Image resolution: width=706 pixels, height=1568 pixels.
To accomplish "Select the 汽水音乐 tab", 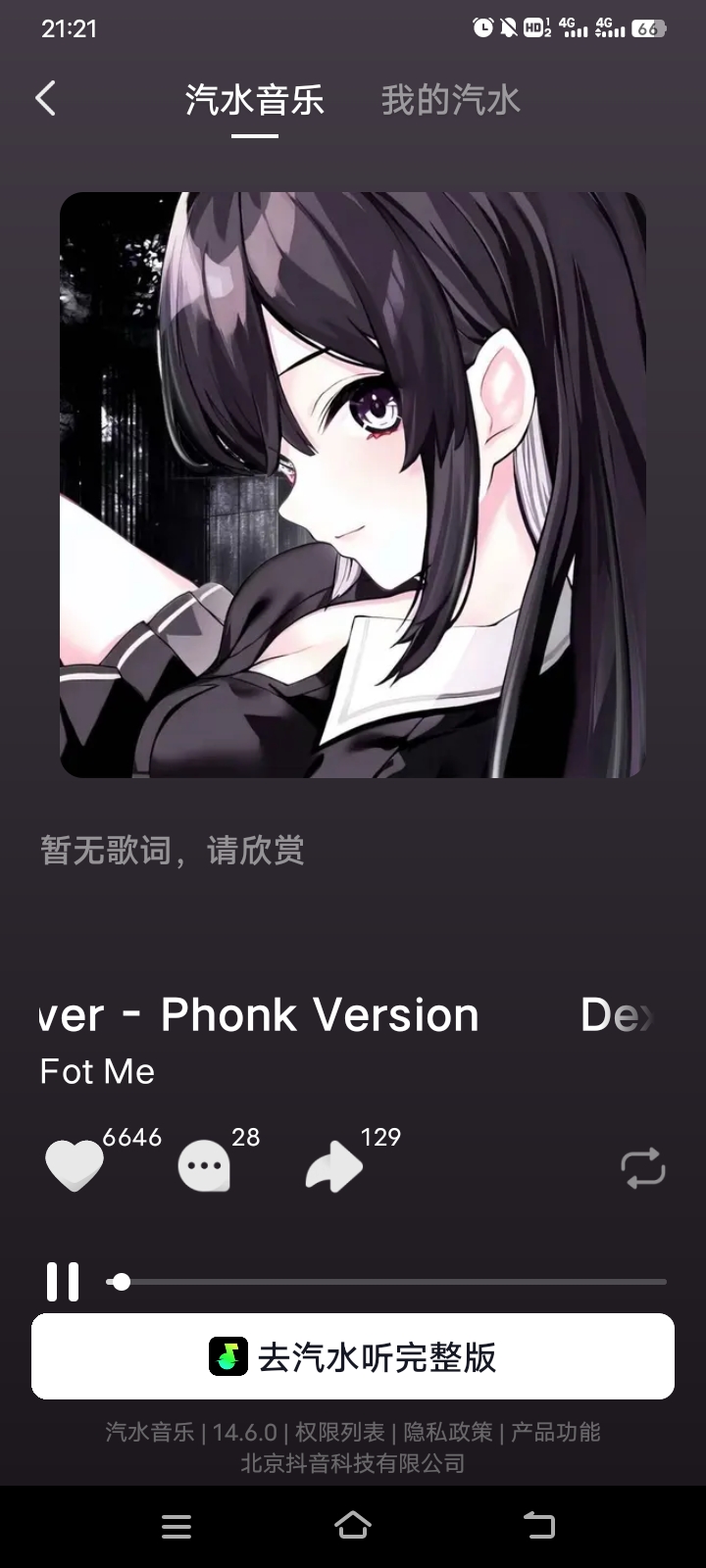I will click(252, 99).
